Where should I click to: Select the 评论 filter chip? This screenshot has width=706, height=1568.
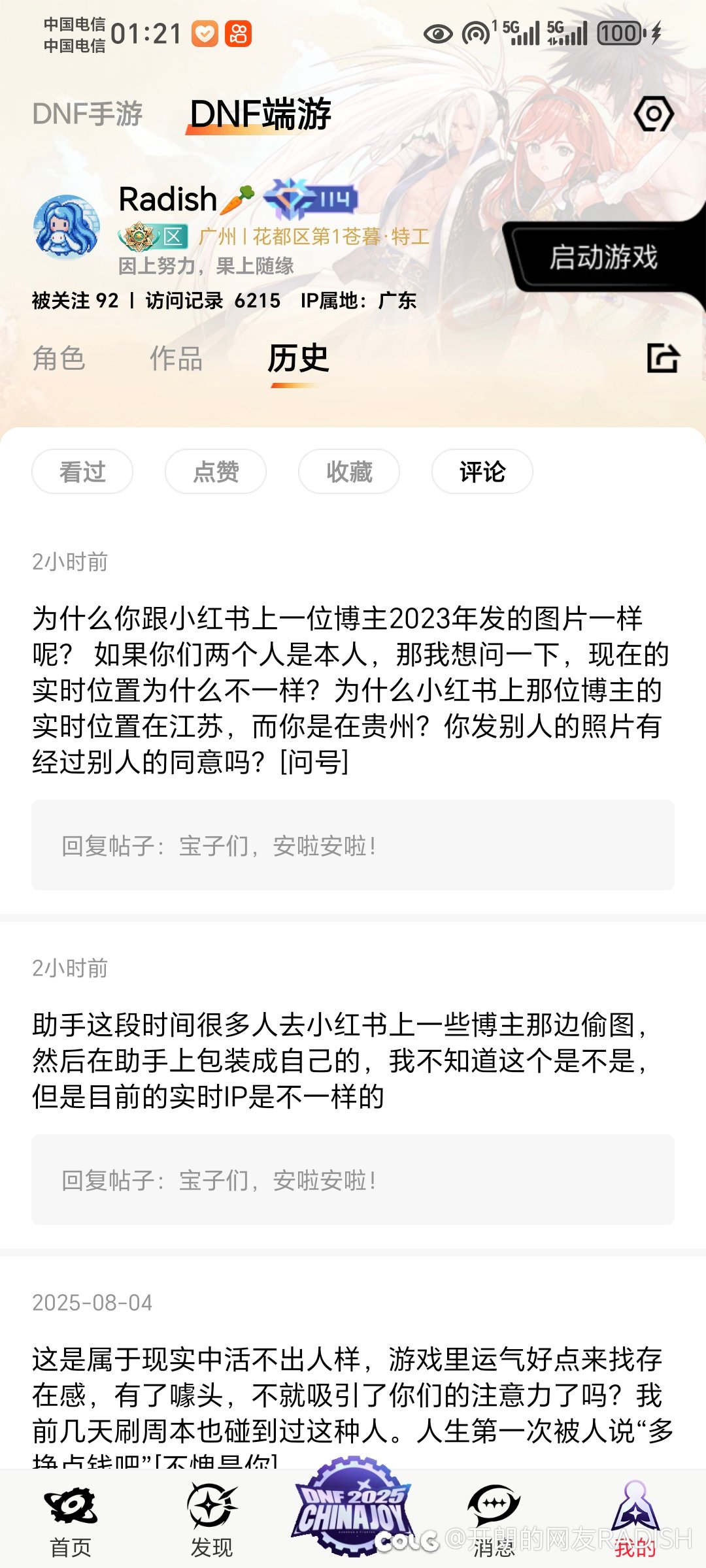(x=482, y=471)
